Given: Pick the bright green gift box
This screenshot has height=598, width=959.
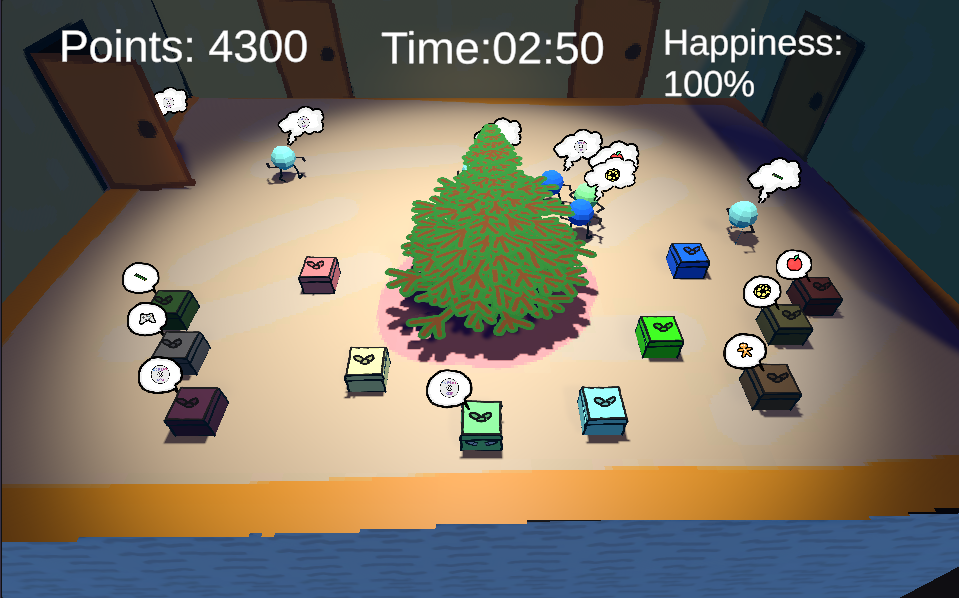Looking at the screenshot, I should (x=660, y=336).
